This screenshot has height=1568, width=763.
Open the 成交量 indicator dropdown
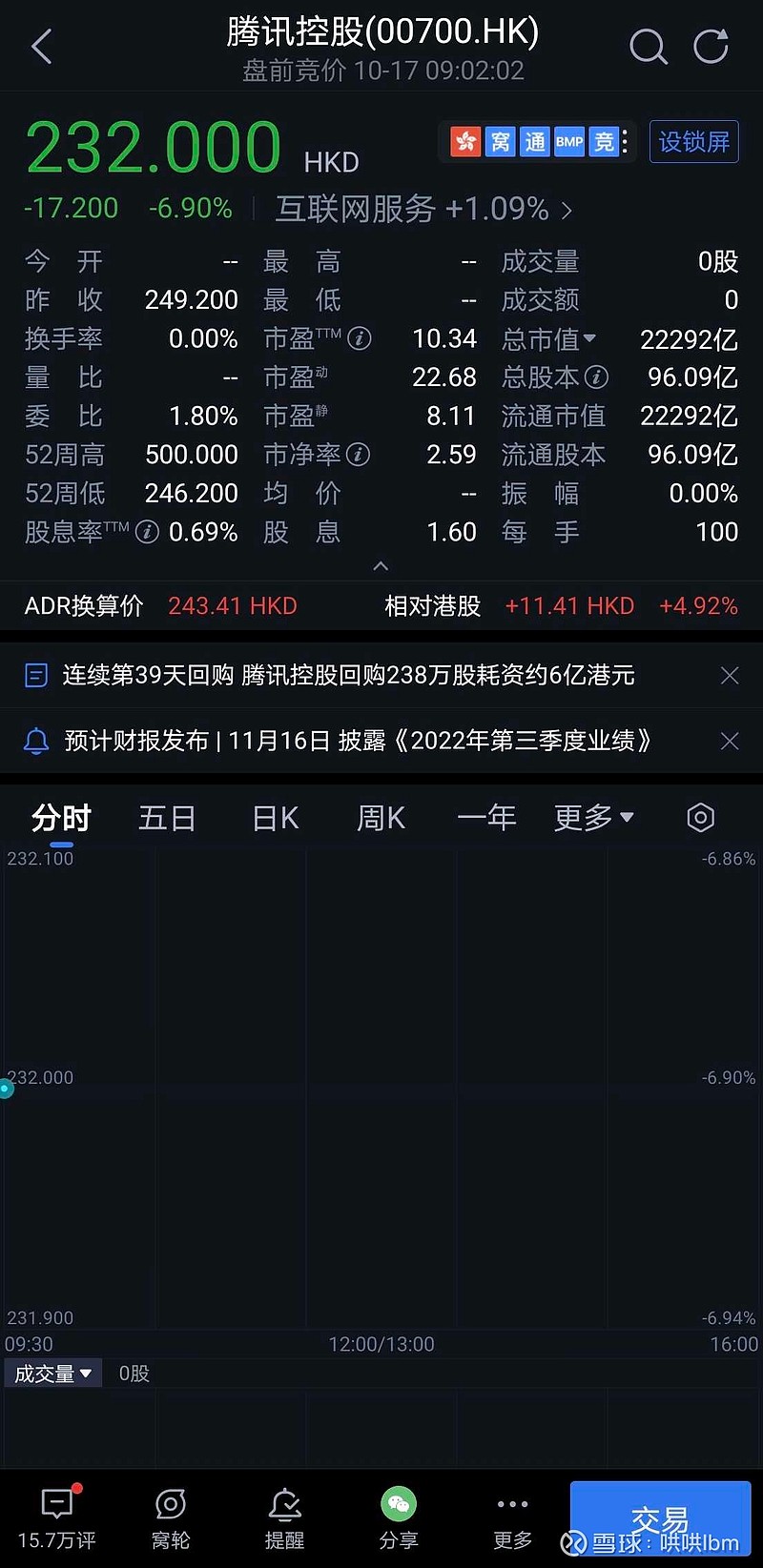[x=52, y=1374]
